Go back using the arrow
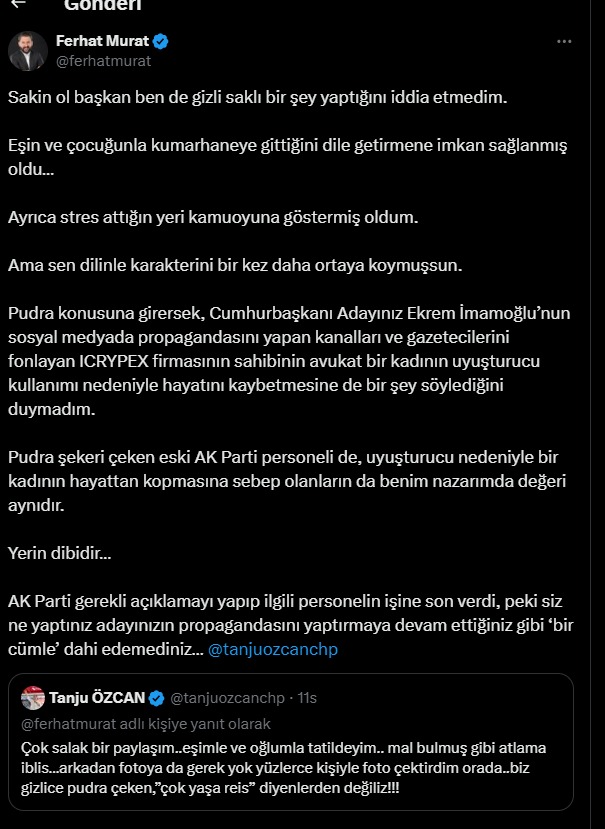The image size is (605, 829). (18, 5)
